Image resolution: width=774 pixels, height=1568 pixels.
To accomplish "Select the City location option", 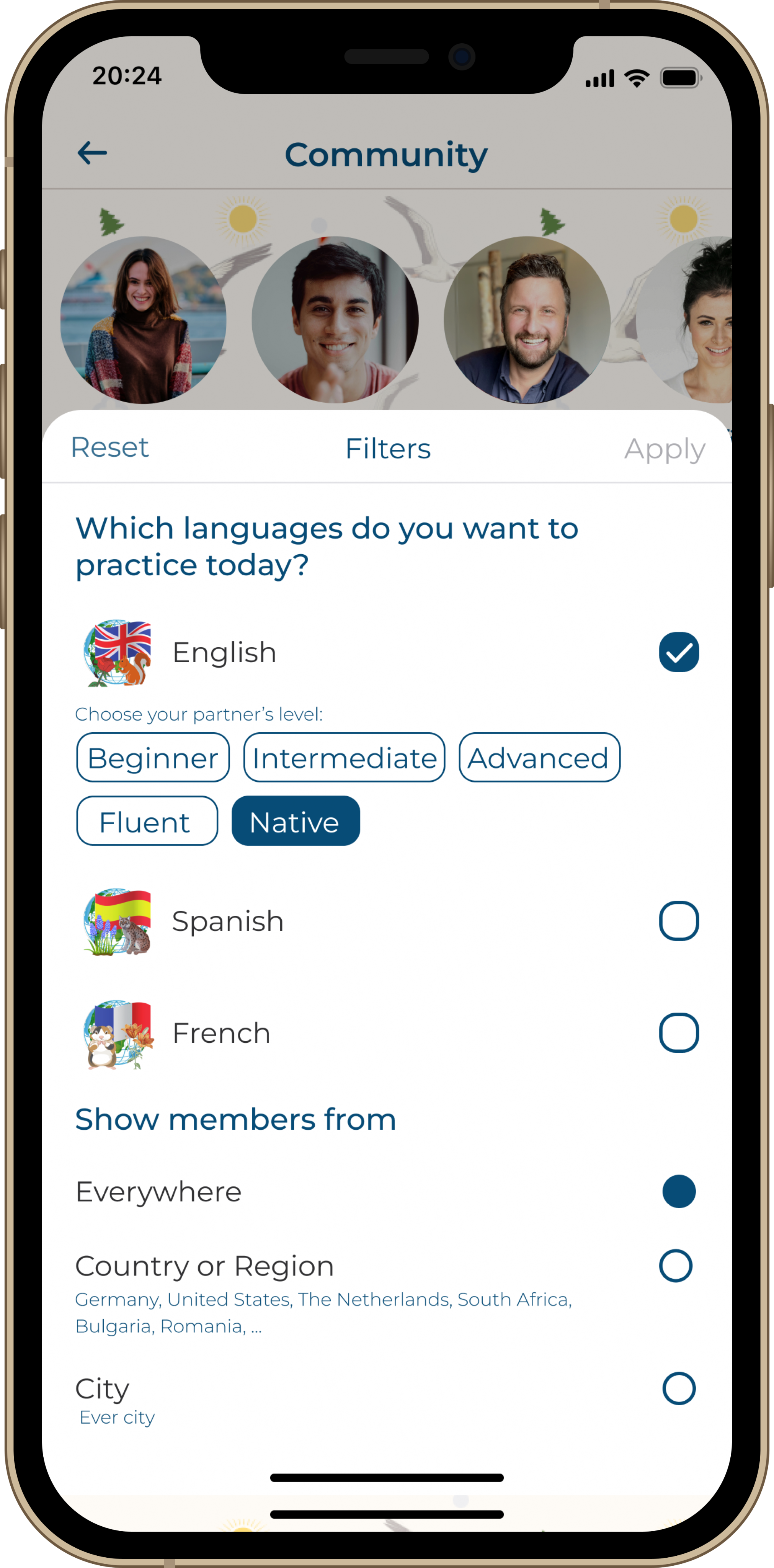I will [678, 1388].
